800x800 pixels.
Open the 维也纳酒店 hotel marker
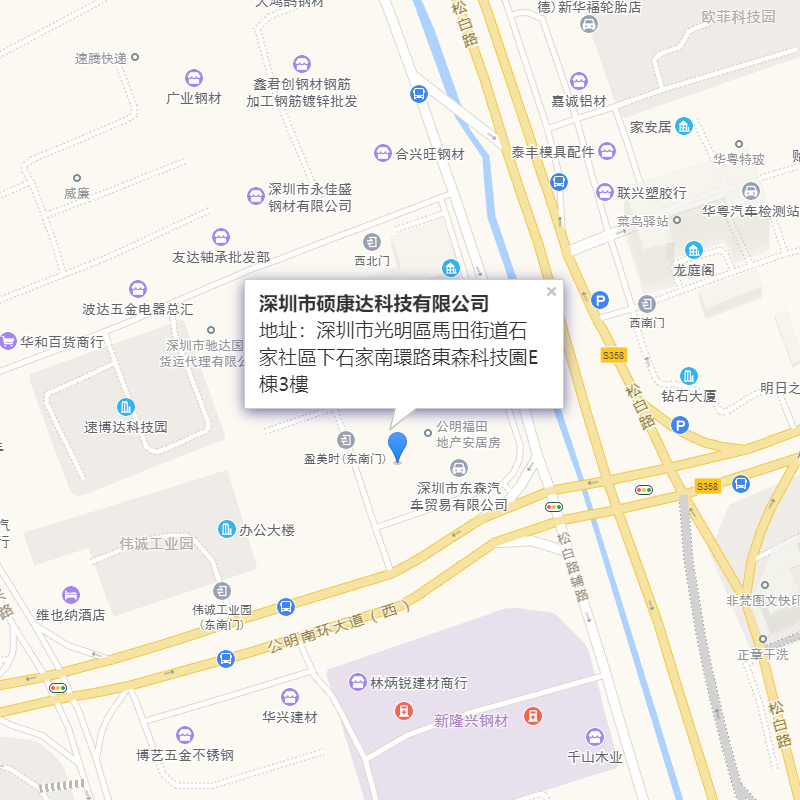70,595
